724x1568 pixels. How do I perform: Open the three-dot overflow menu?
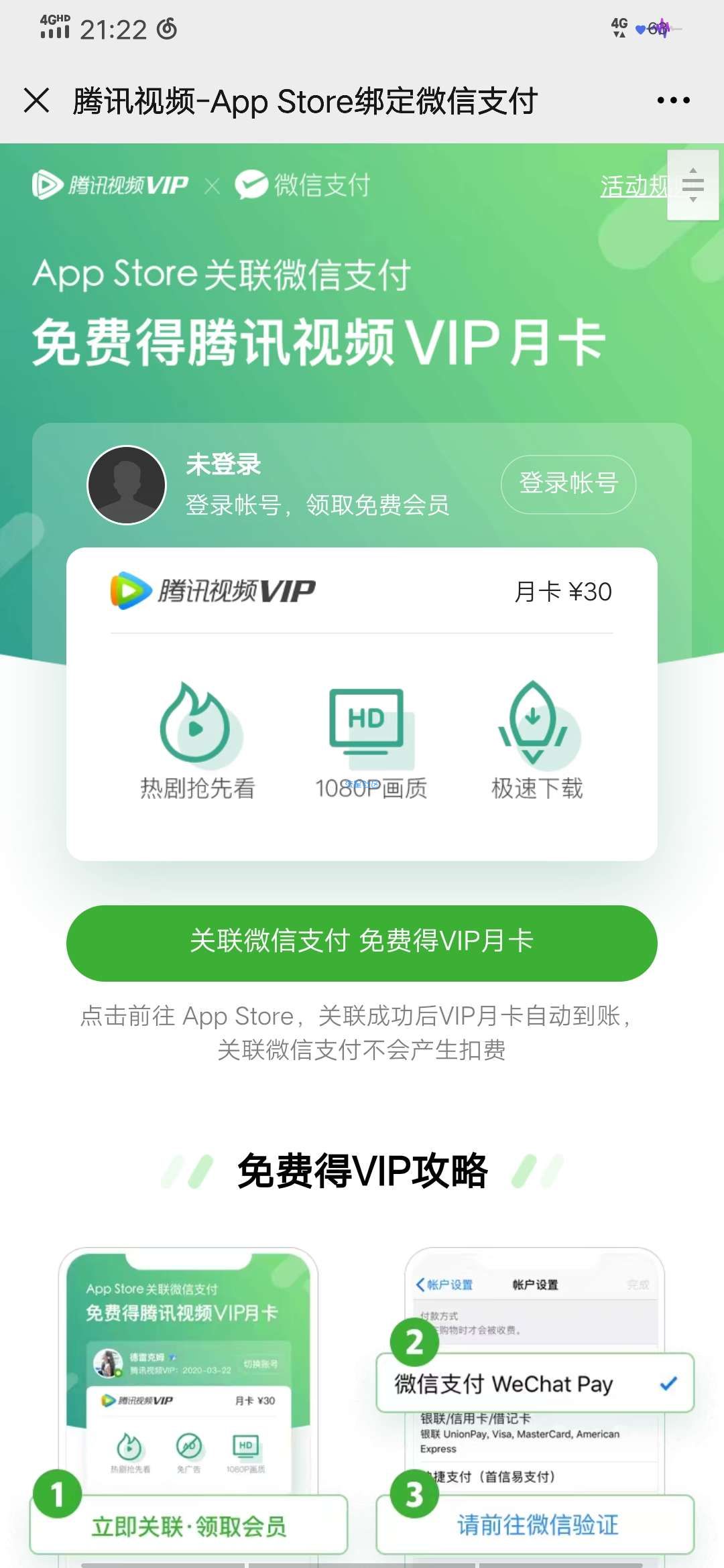click(673, 101)
